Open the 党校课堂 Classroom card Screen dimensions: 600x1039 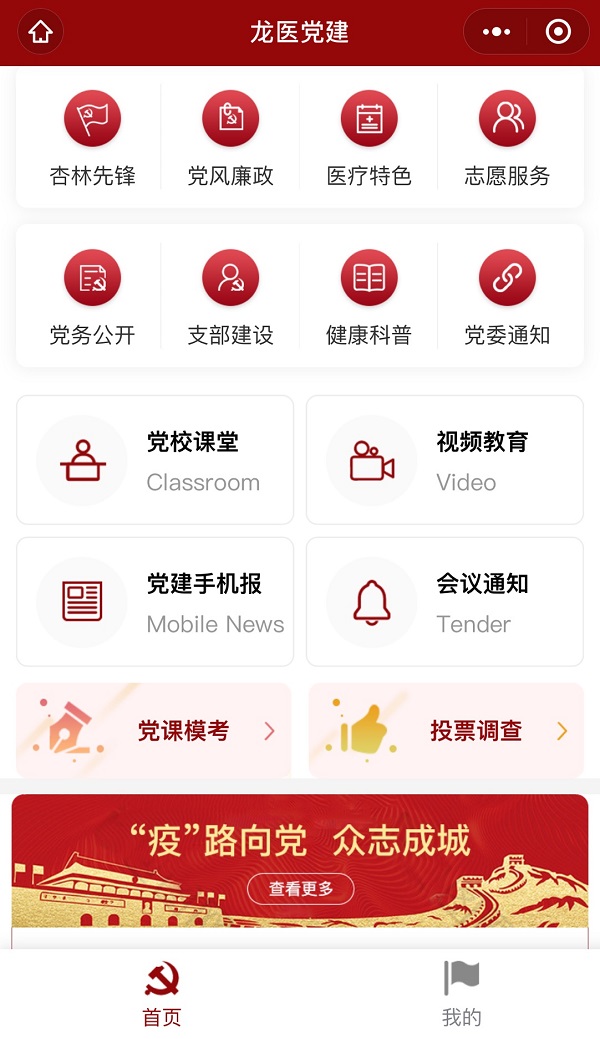(x=155, y=460)
